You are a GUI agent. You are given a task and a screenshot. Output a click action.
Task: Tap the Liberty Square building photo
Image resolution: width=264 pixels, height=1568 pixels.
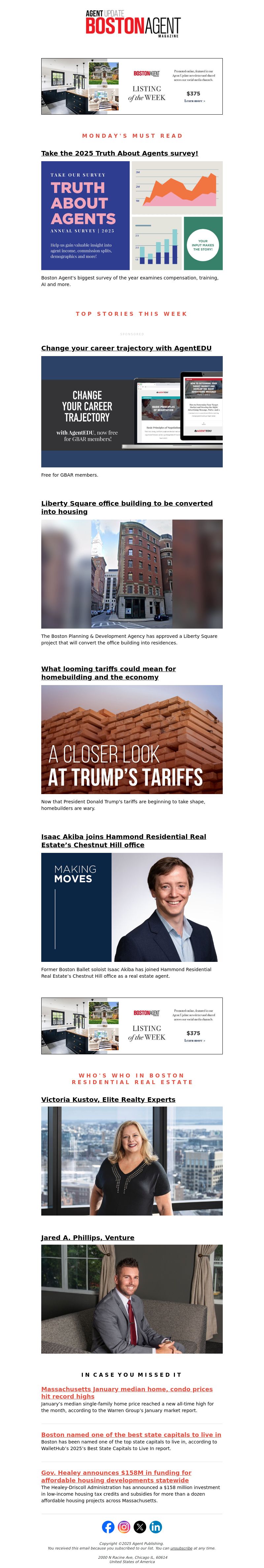pos(131,573)
